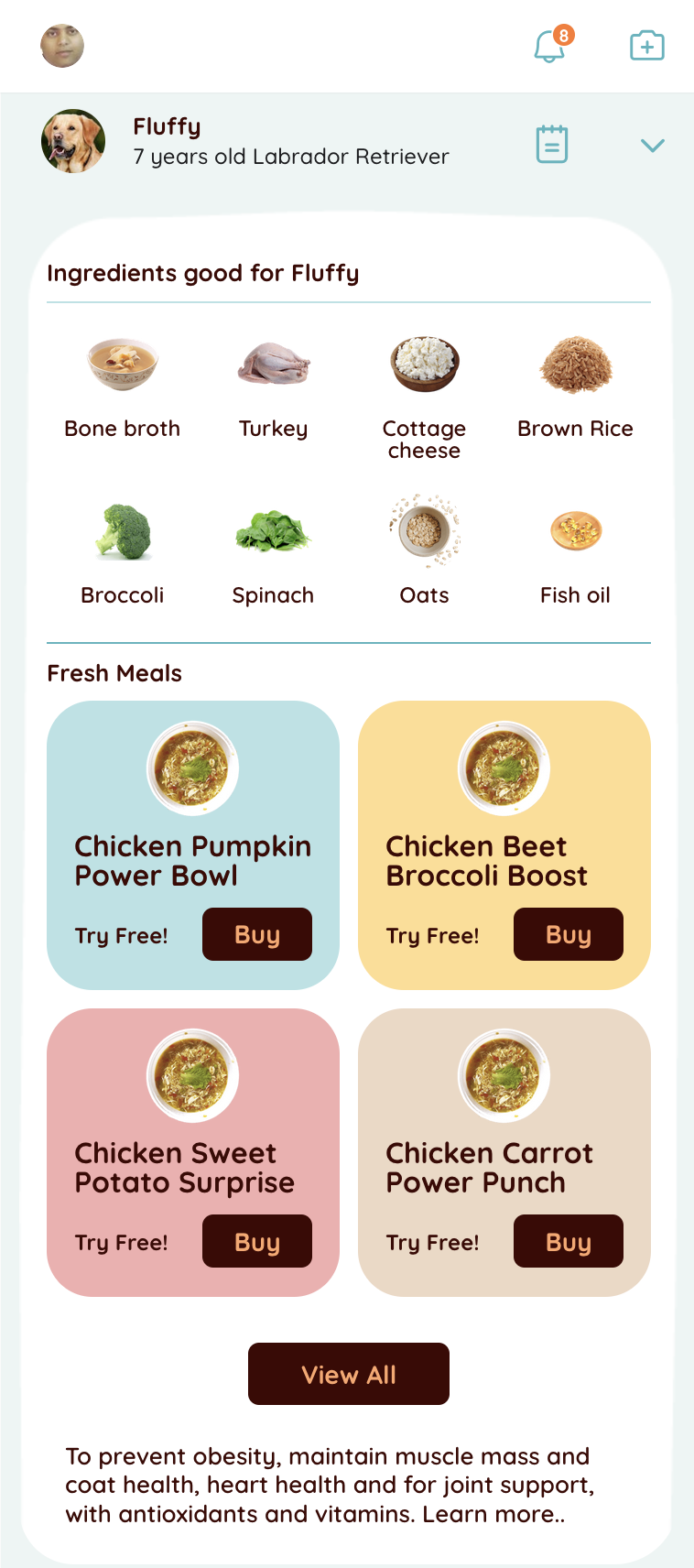Expand the Fluffy pet selector chevron

pyautogui.click(x=653, y=146)
